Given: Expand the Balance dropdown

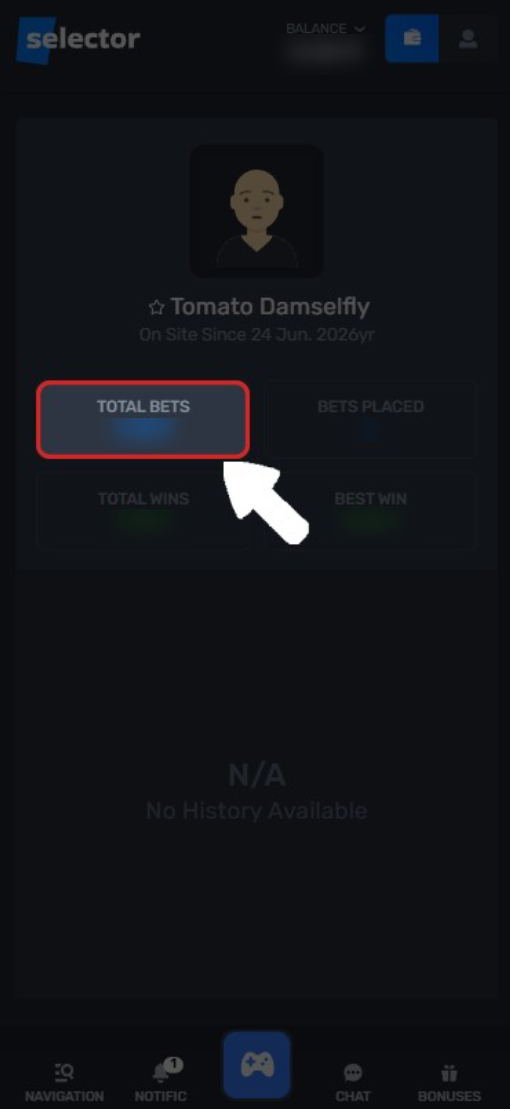Looking at the screenshot, I should pyautogui.click(x=325, y=29).
